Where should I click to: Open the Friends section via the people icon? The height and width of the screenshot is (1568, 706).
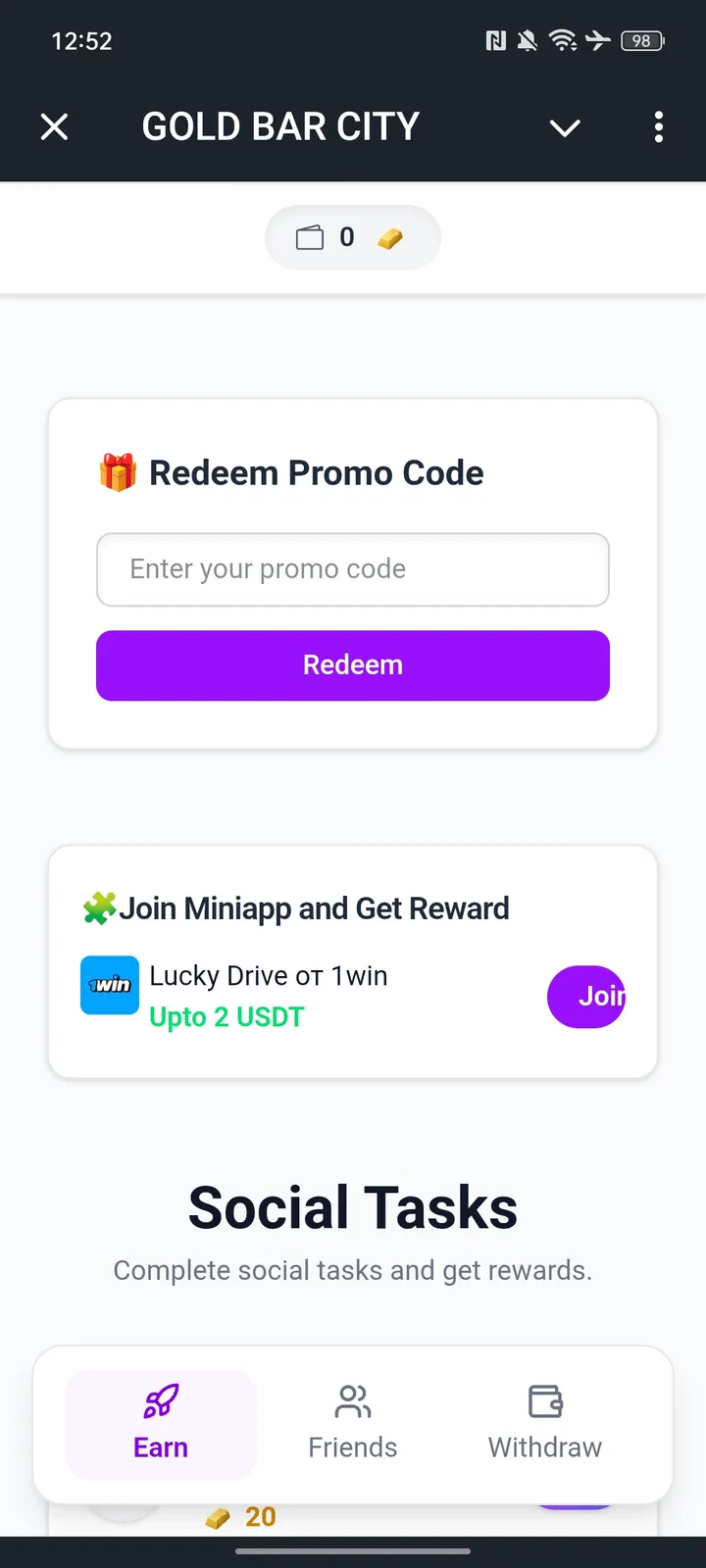coord(352,1398)
